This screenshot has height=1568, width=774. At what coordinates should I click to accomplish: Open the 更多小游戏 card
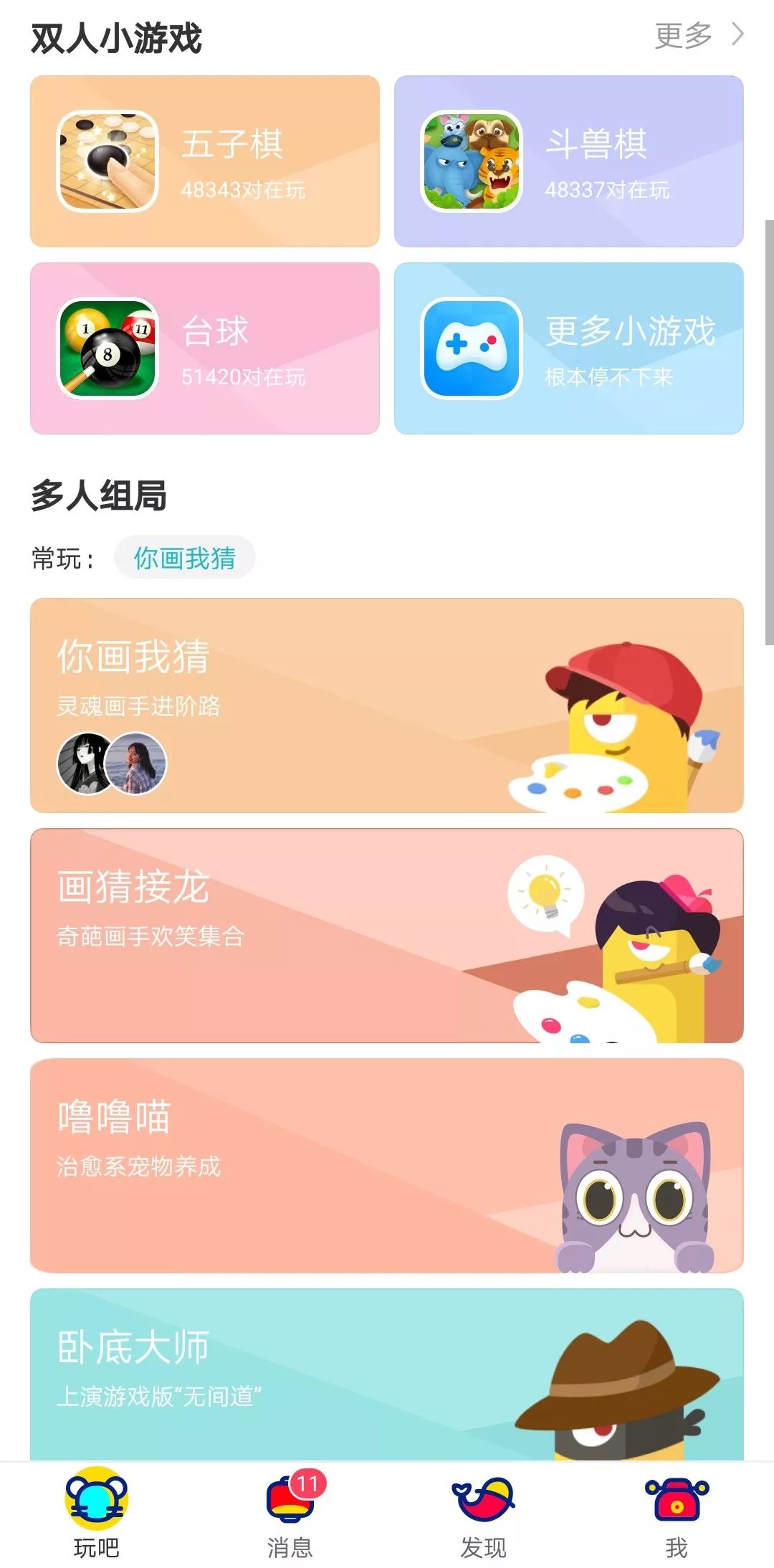(x=568, y=348)
